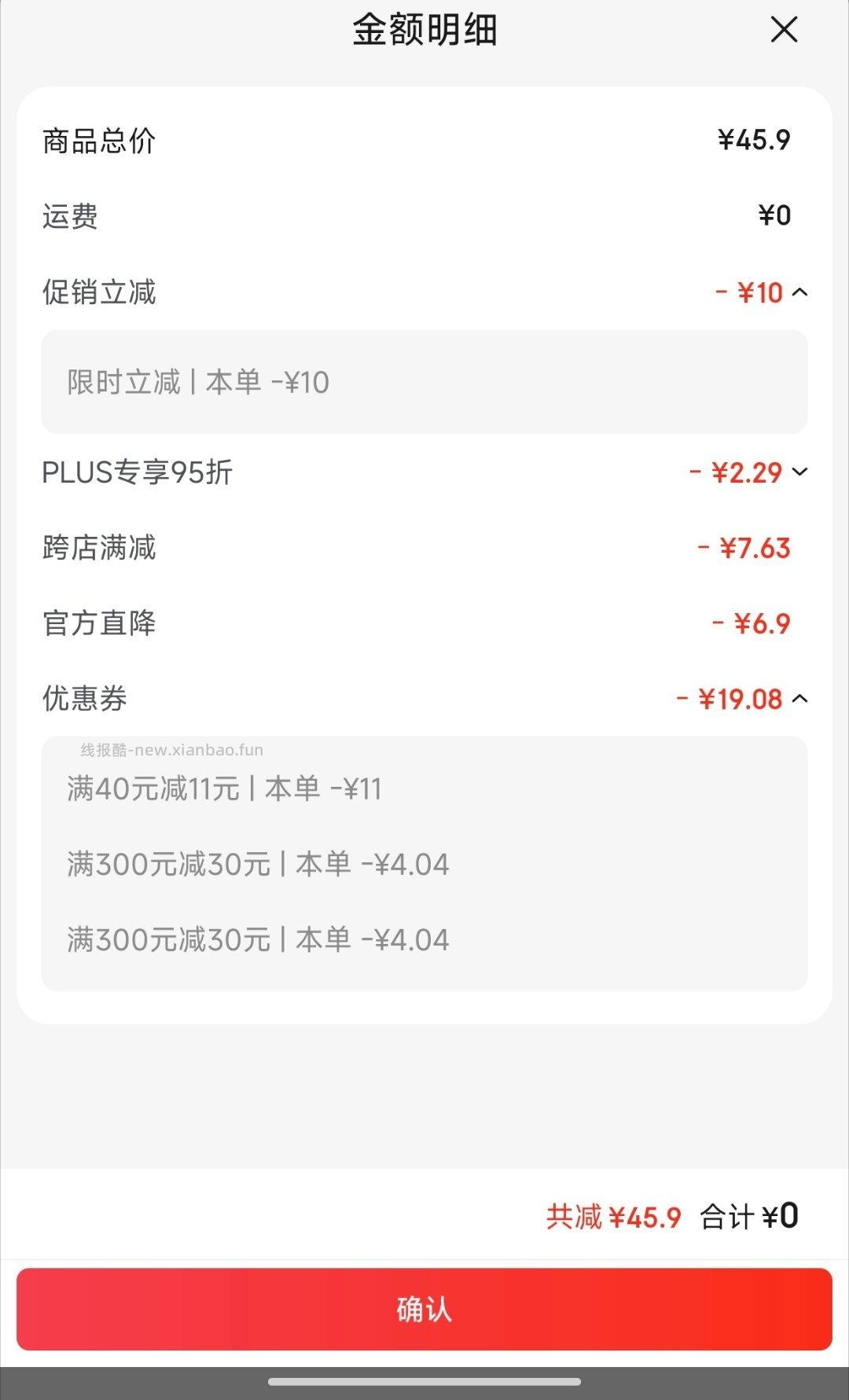849x1400 pixels.
Task: Expand the PLUS专享95折 discount details
Action: coord(801,472)
